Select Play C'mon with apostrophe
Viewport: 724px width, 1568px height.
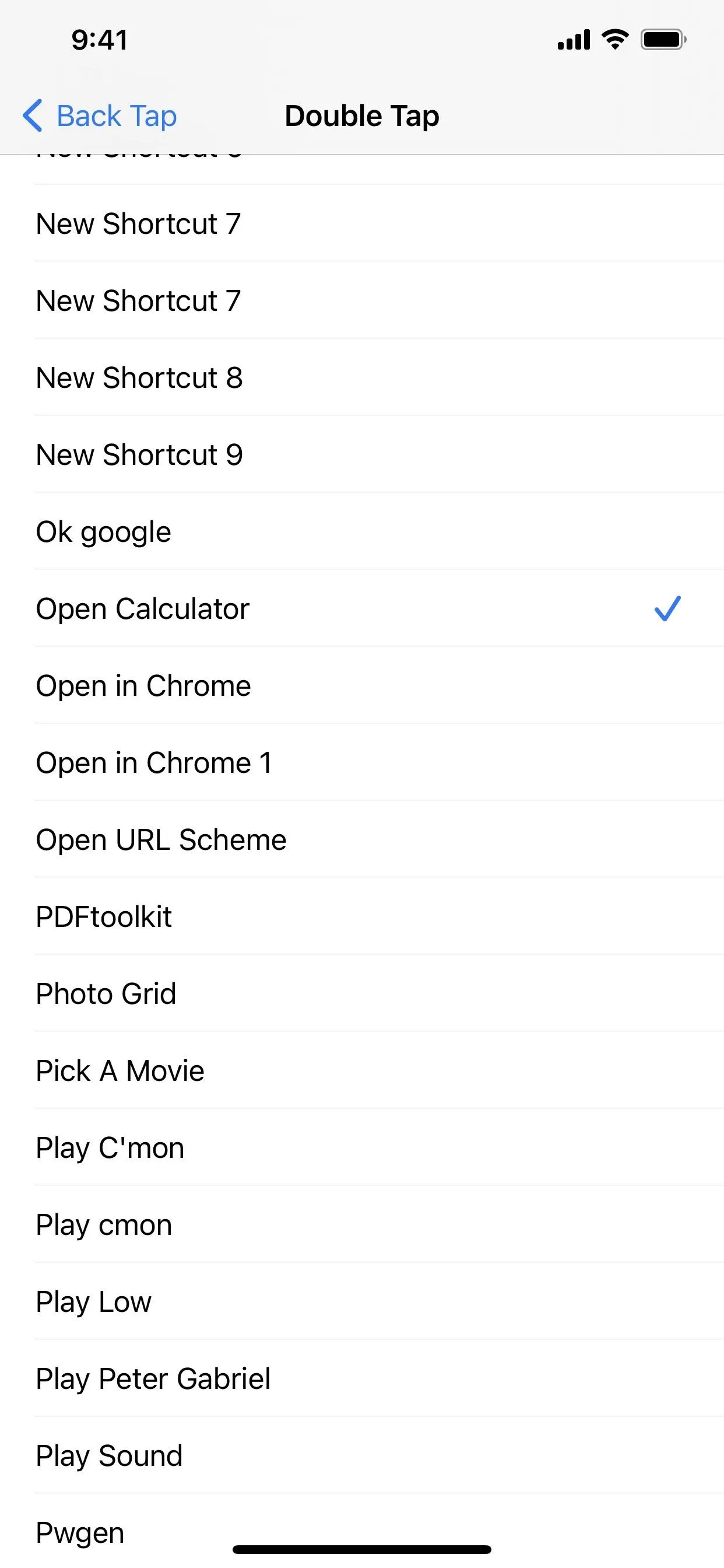pyautogui.click(x=362, y=1147)
